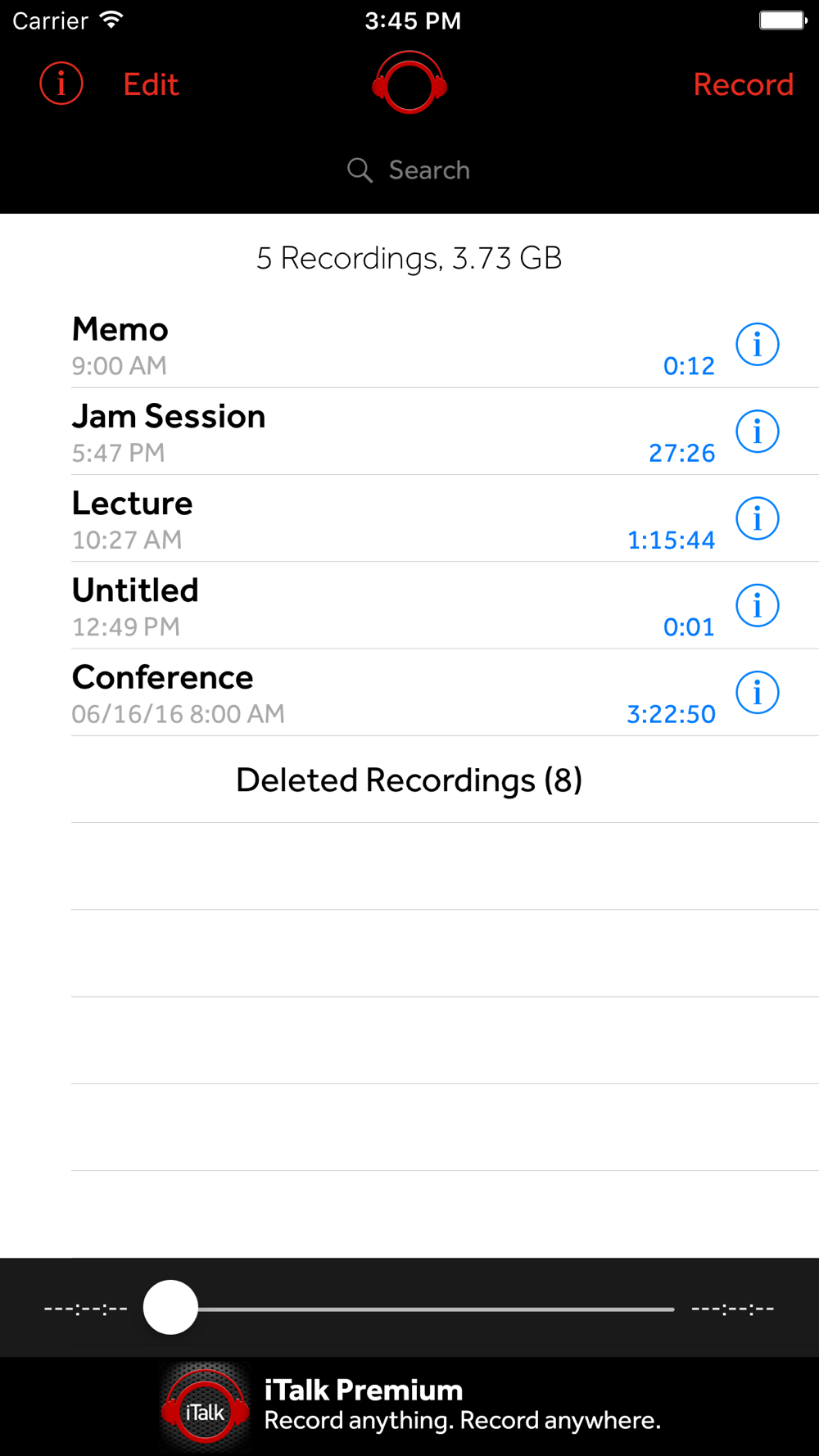Start a new recording with Record
The width and height of the screenshot is (819, 1456).
click(743, 84)
